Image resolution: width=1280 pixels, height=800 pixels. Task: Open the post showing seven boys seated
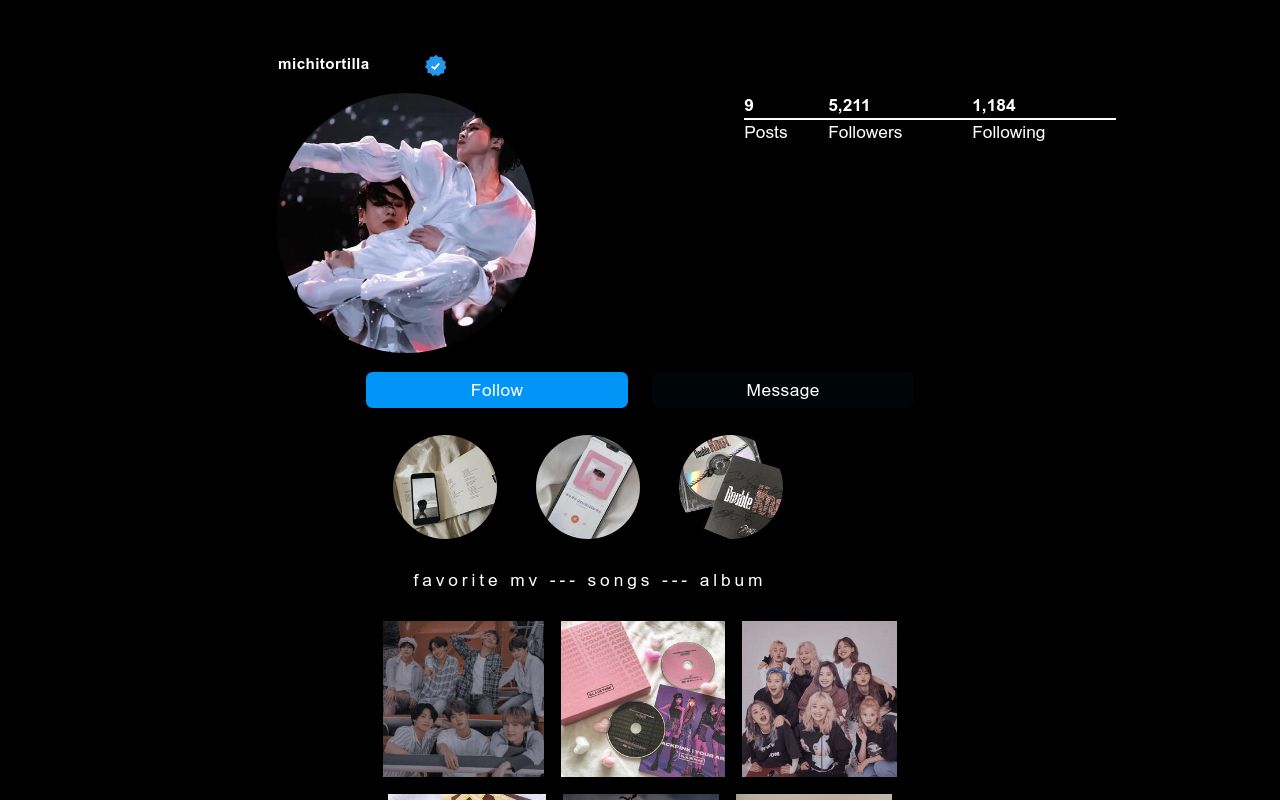click(463, 698)
